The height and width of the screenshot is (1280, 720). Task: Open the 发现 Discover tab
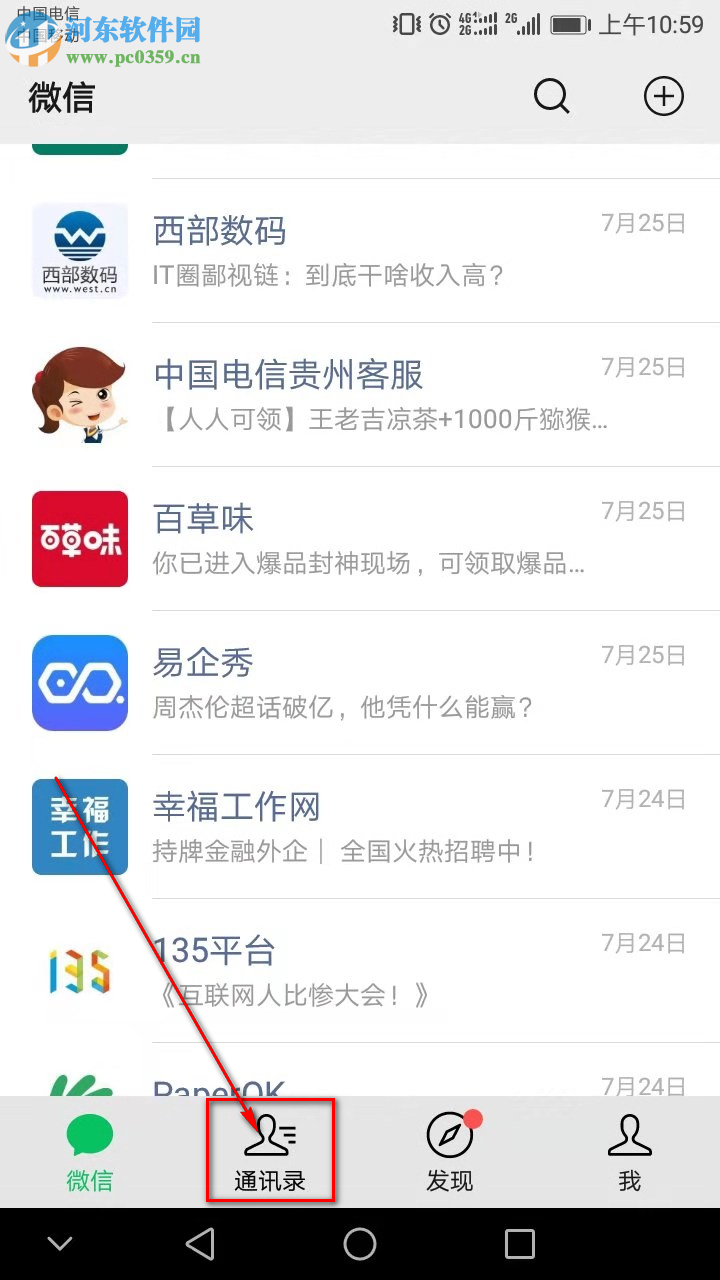tap(450, 1150)
